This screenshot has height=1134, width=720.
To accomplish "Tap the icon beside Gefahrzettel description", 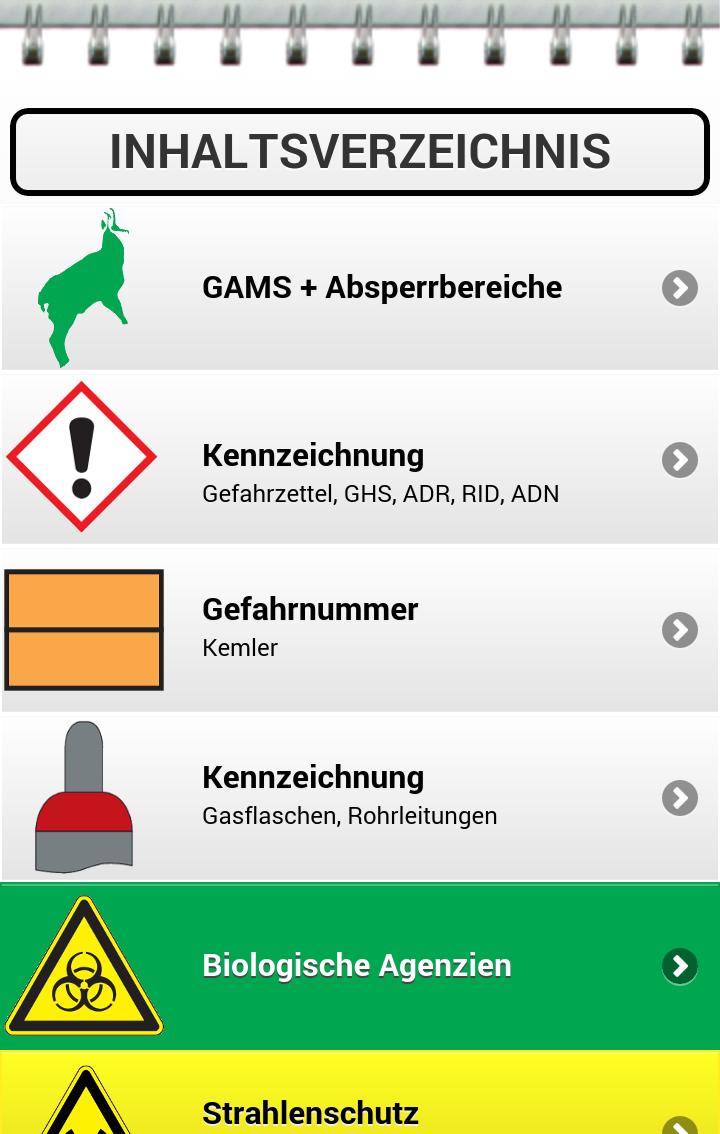I will (x=84, y=456).
